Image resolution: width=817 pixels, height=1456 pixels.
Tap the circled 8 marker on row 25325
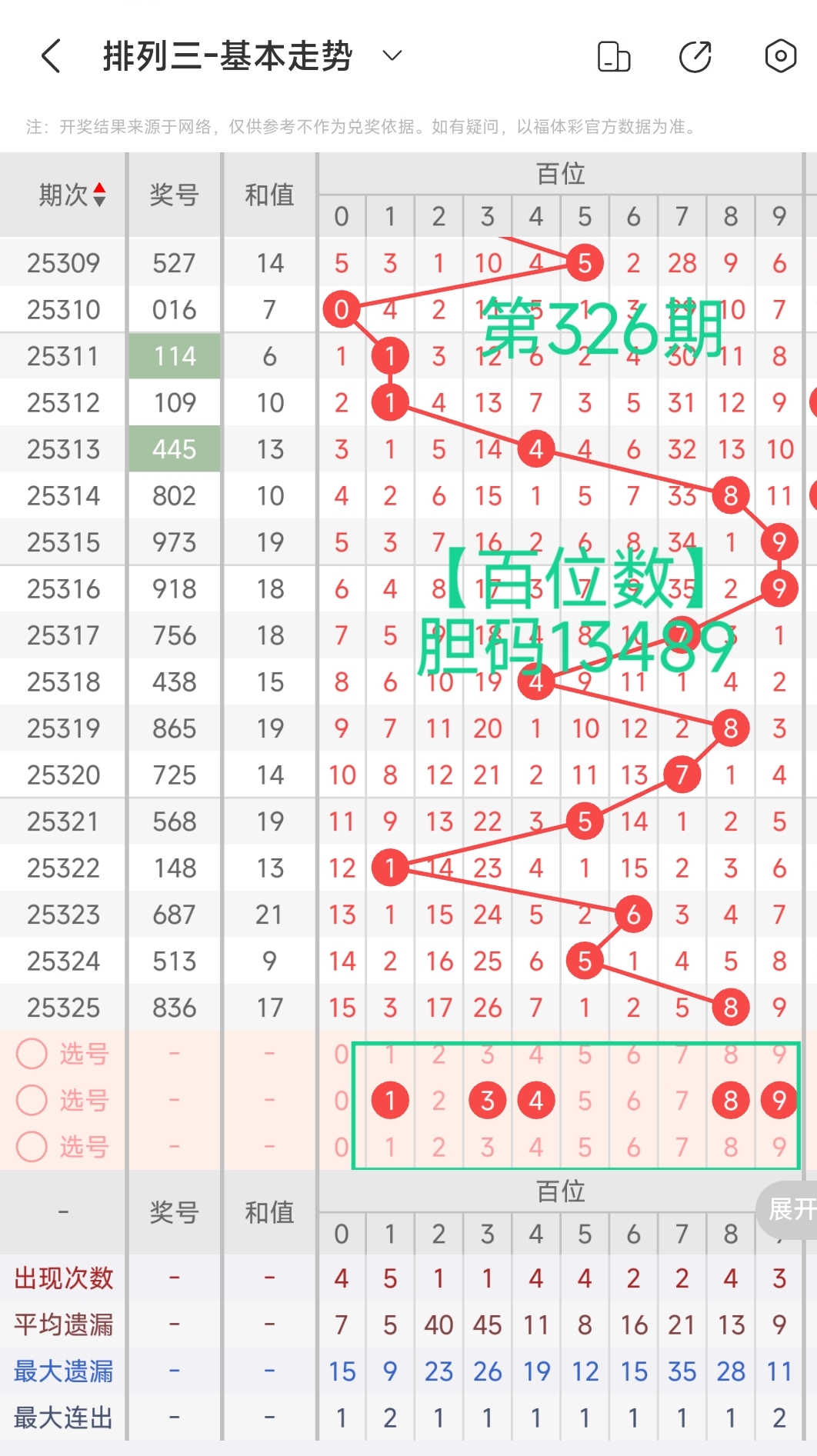pos(730,1008)
